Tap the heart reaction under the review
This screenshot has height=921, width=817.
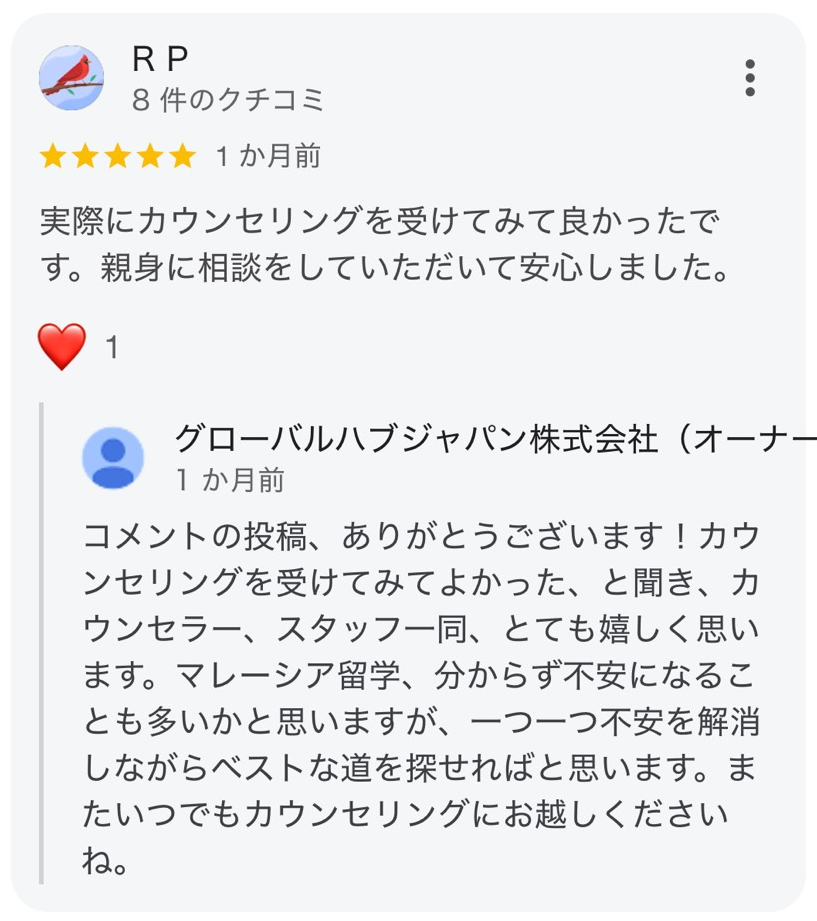pos(62,347)
